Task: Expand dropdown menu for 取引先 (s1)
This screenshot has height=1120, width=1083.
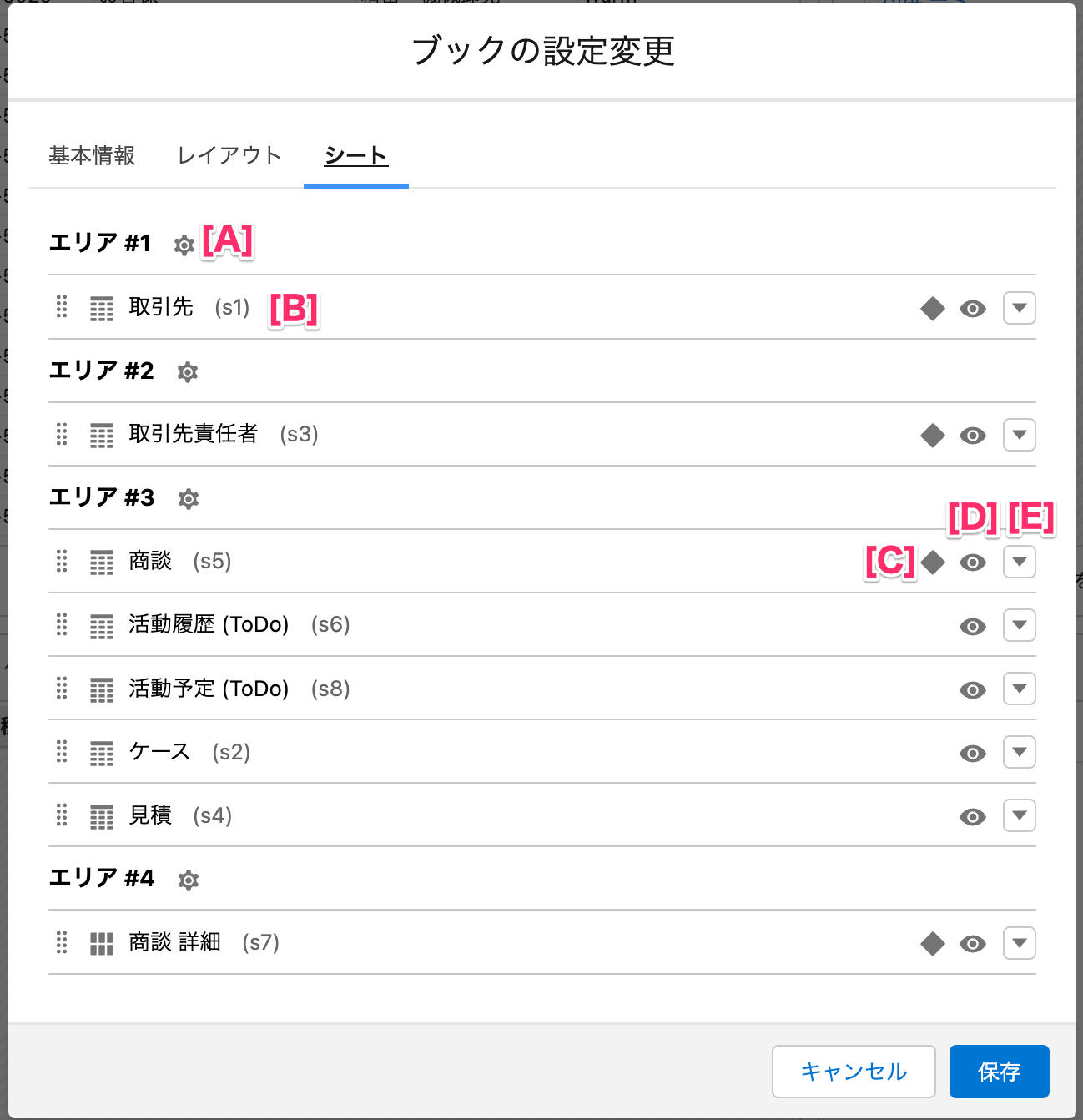Action: 1019,308
